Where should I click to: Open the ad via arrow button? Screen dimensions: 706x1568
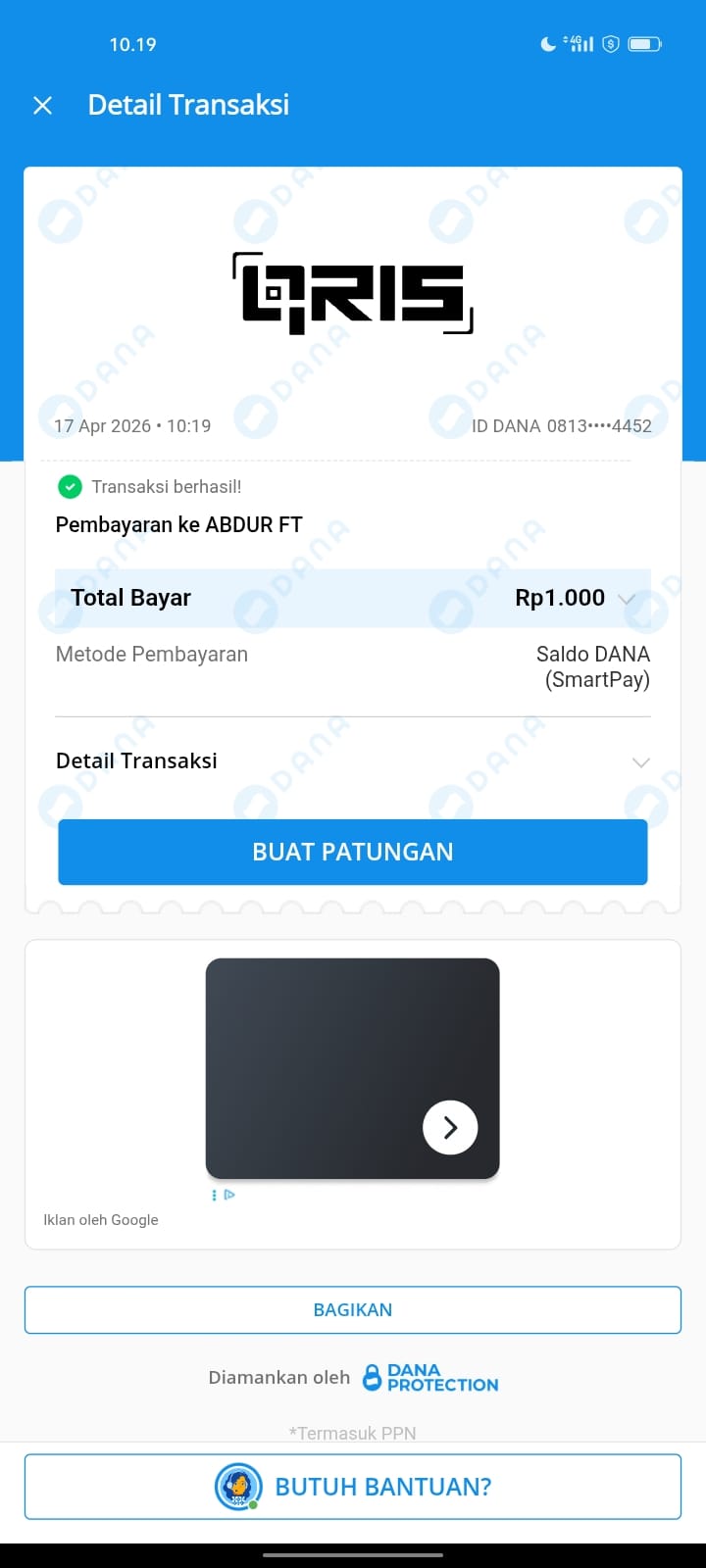click(450, 1127)
